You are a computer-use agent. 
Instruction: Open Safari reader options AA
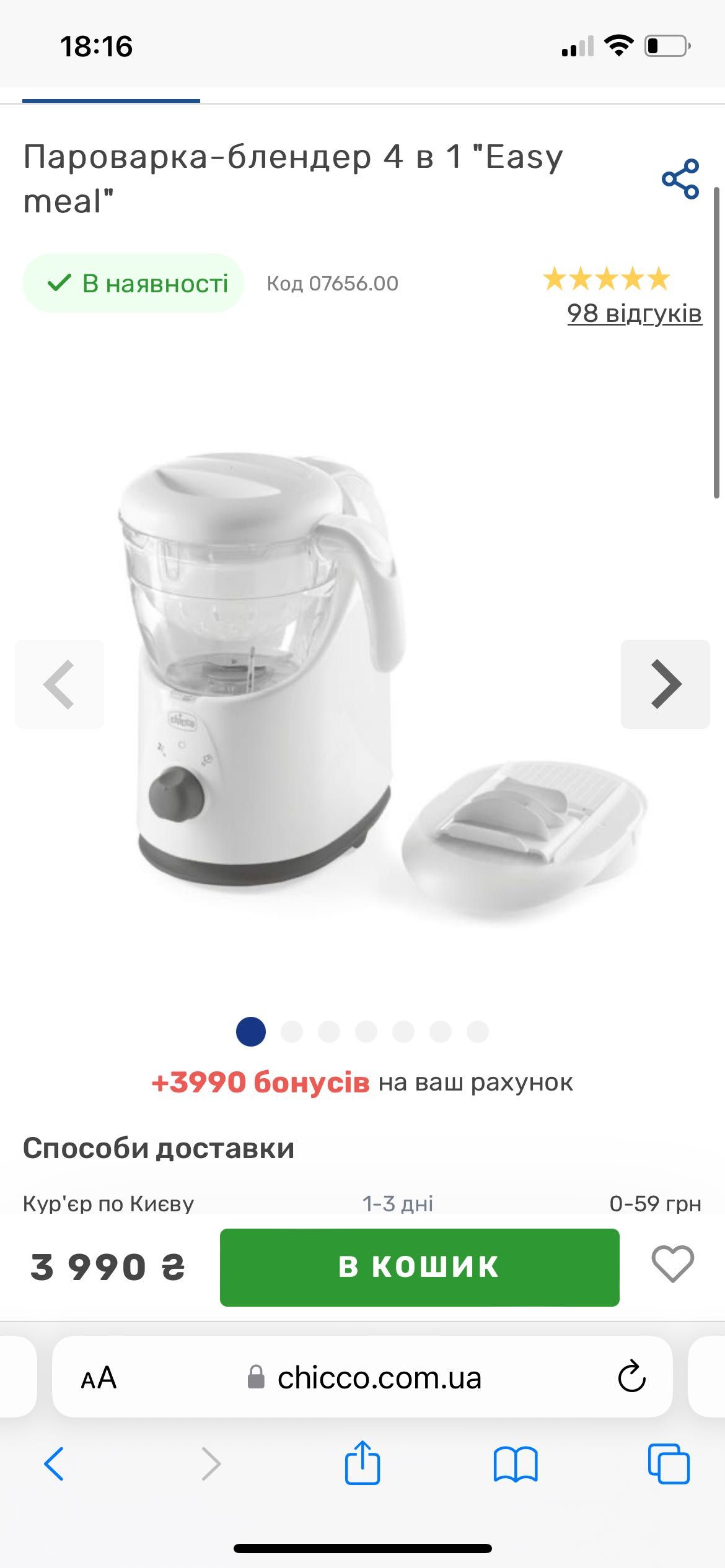(99, 1378)
